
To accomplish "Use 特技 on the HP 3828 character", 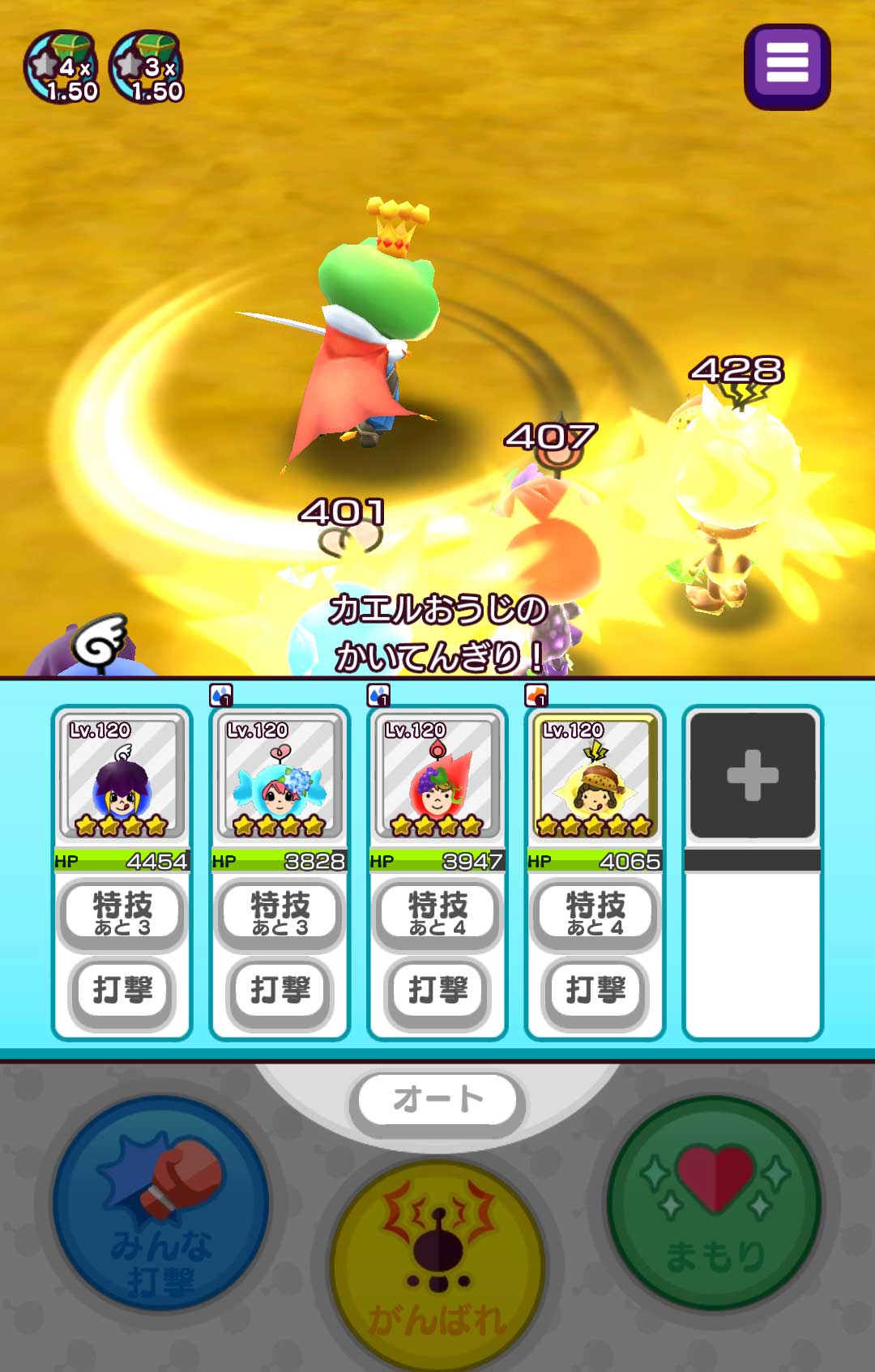I will click(x=280, y=914).
